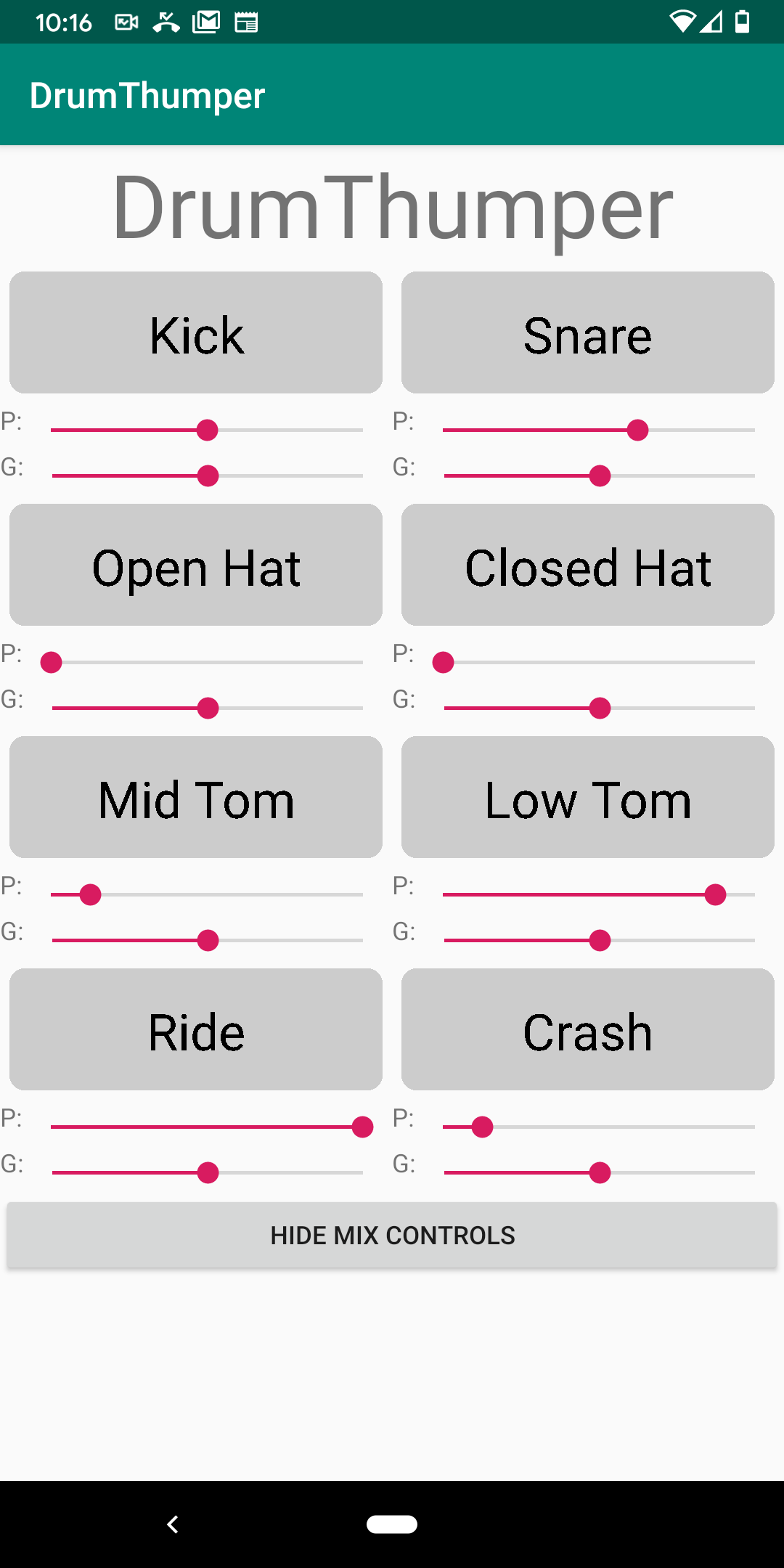The height and width of the screenshot is (1568, 784).
Task: Go back using the navigation bar
Action: click(173, 1524)
